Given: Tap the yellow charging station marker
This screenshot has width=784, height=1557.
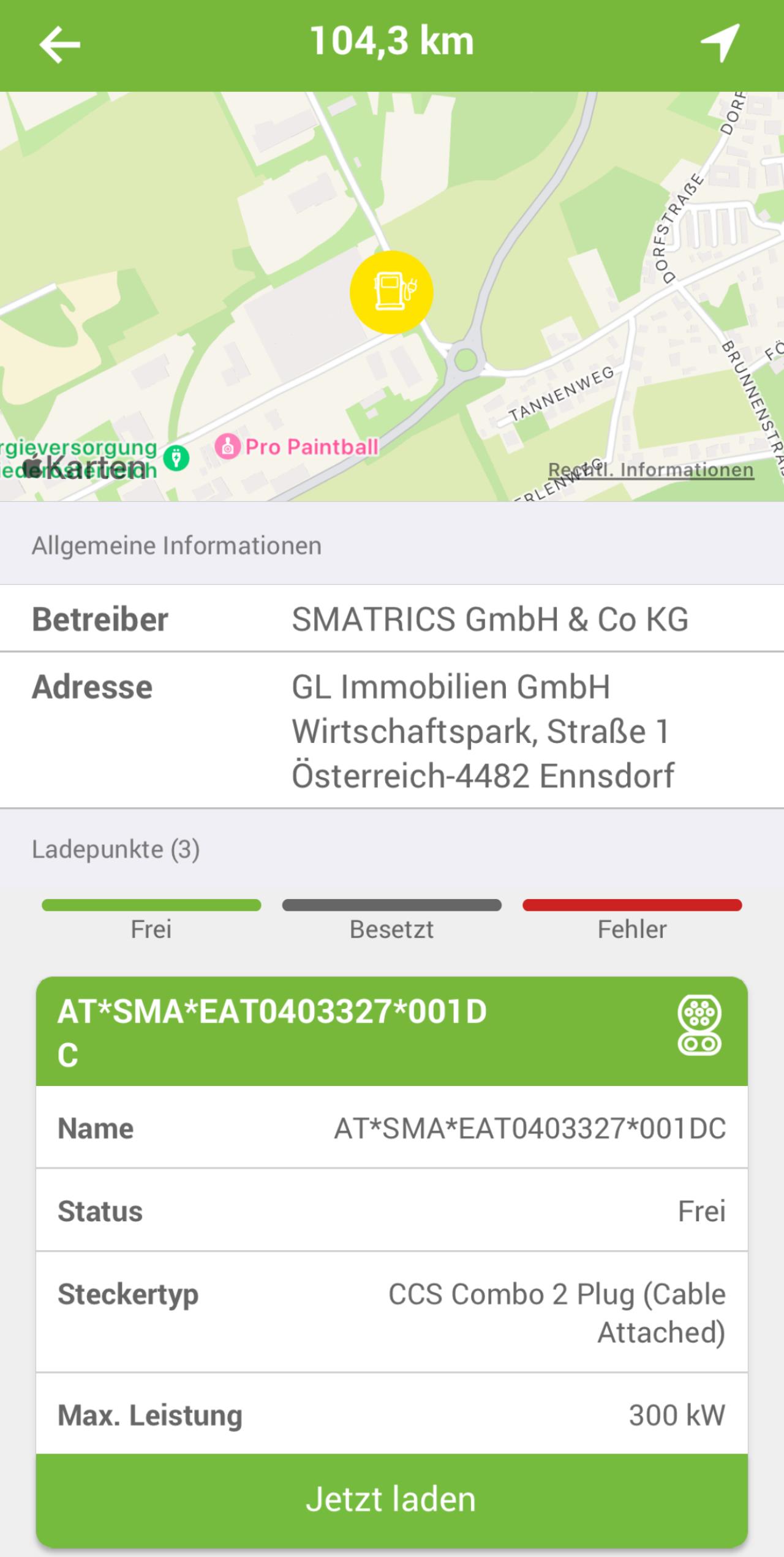Looking at the screenshot, I should point(391,292).
